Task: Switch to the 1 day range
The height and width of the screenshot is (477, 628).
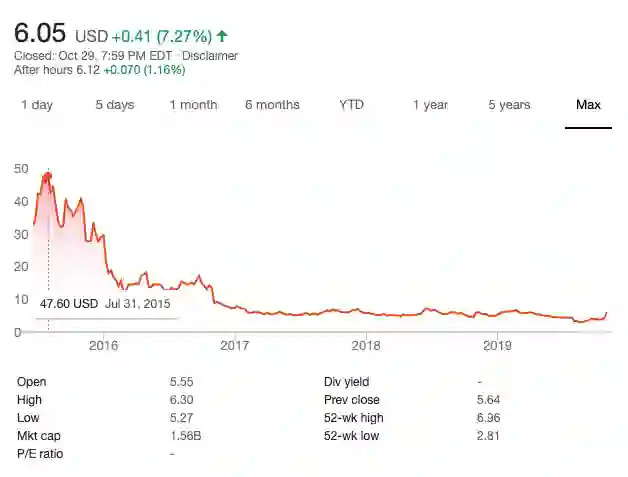Action: point(37,105)
